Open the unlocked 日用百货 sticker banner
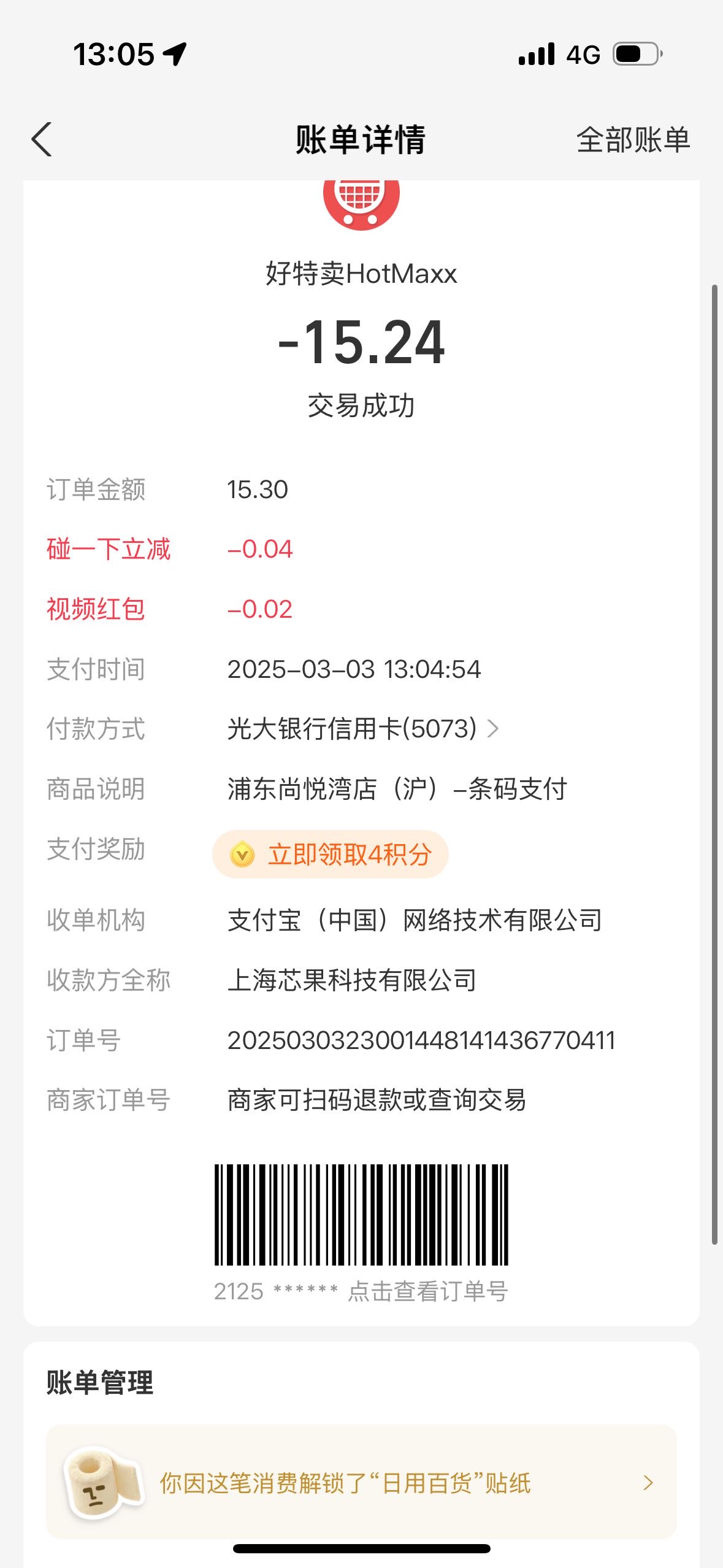 click(x=361, y=1482)
